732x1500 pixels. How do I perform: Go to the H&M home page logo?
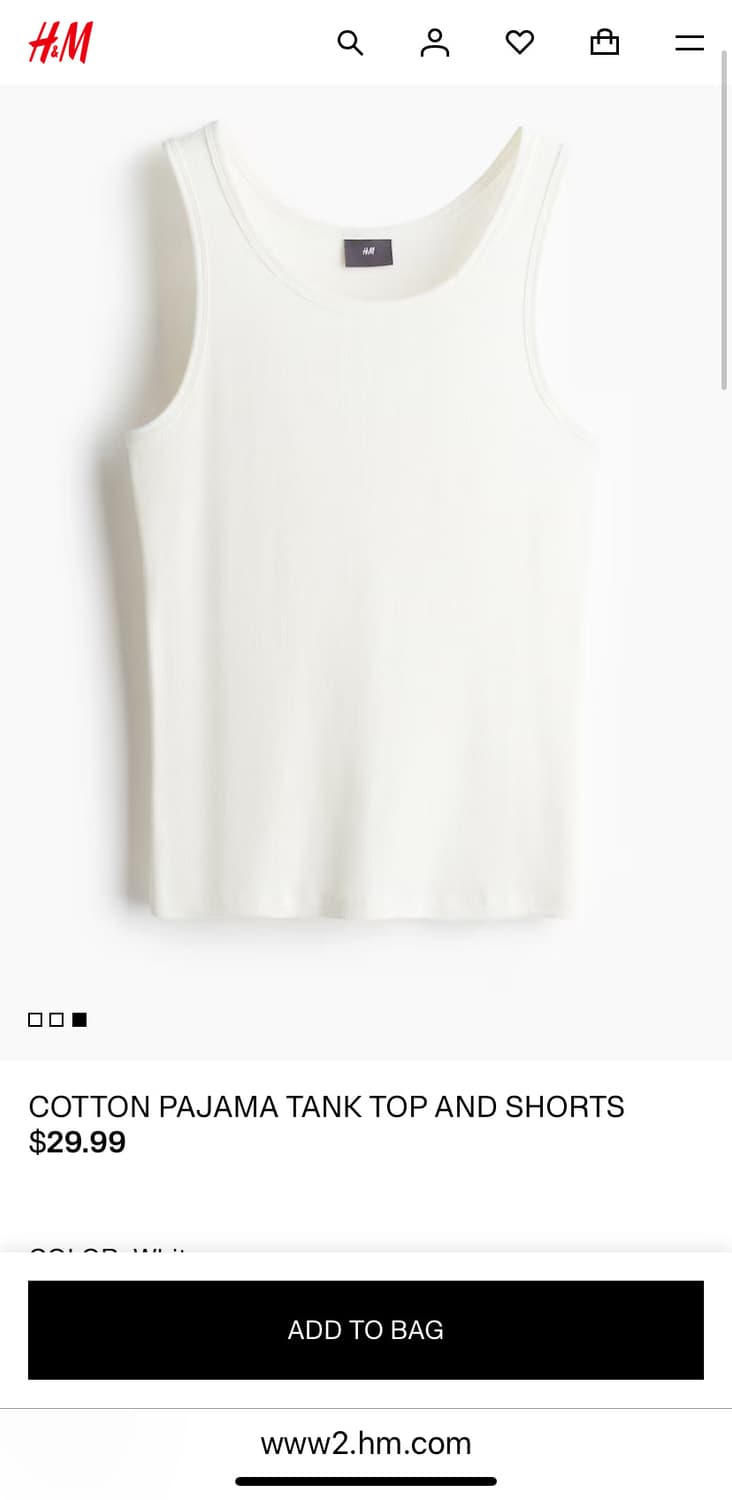coord(60,43)
